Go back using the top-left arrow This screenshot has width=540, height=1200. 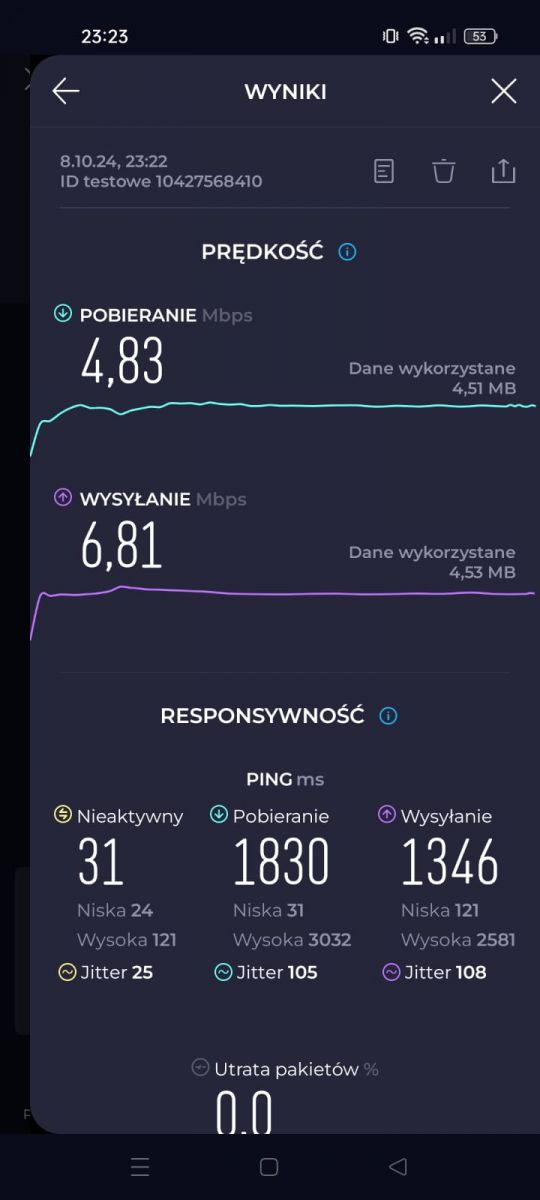click(66, 92)
